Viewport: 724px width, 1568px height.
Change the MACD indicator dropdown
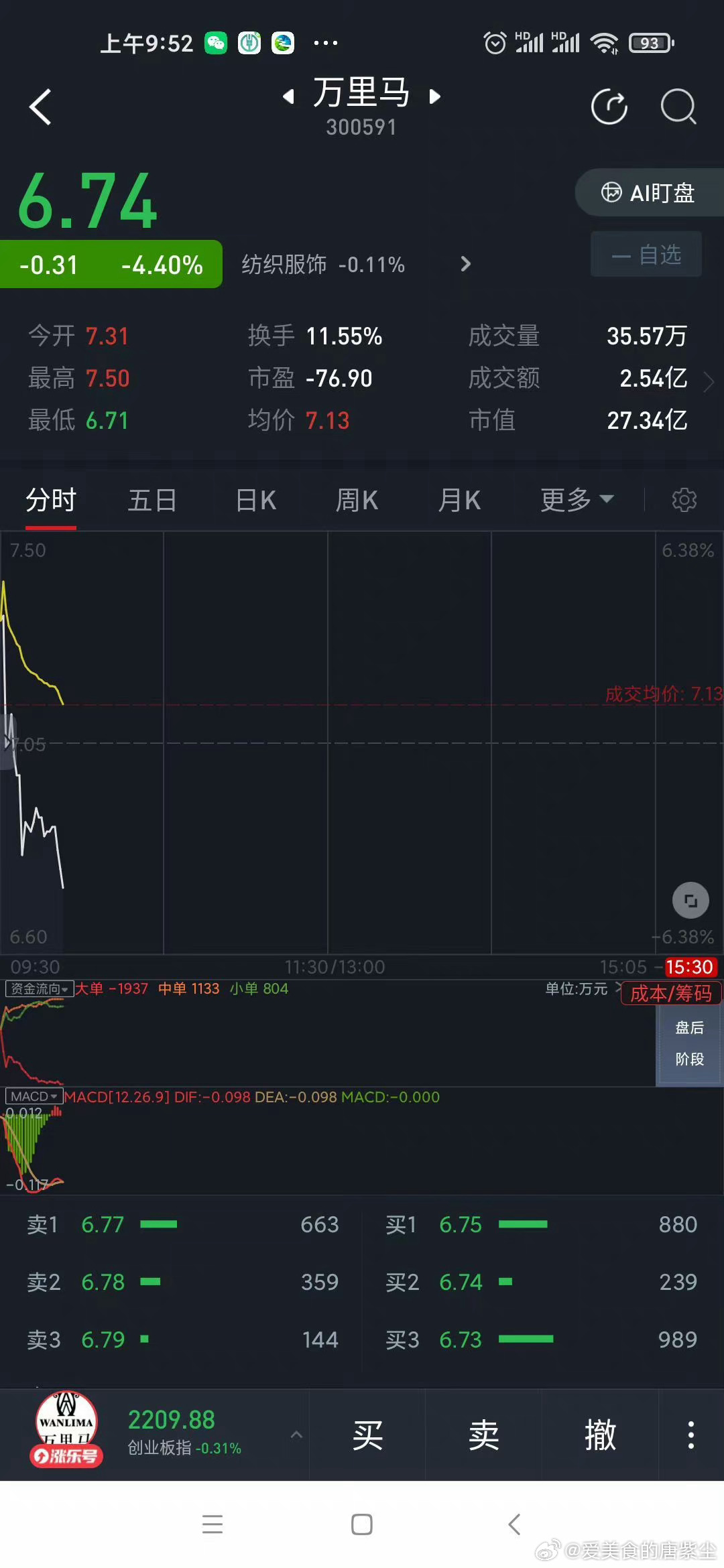34,1096
